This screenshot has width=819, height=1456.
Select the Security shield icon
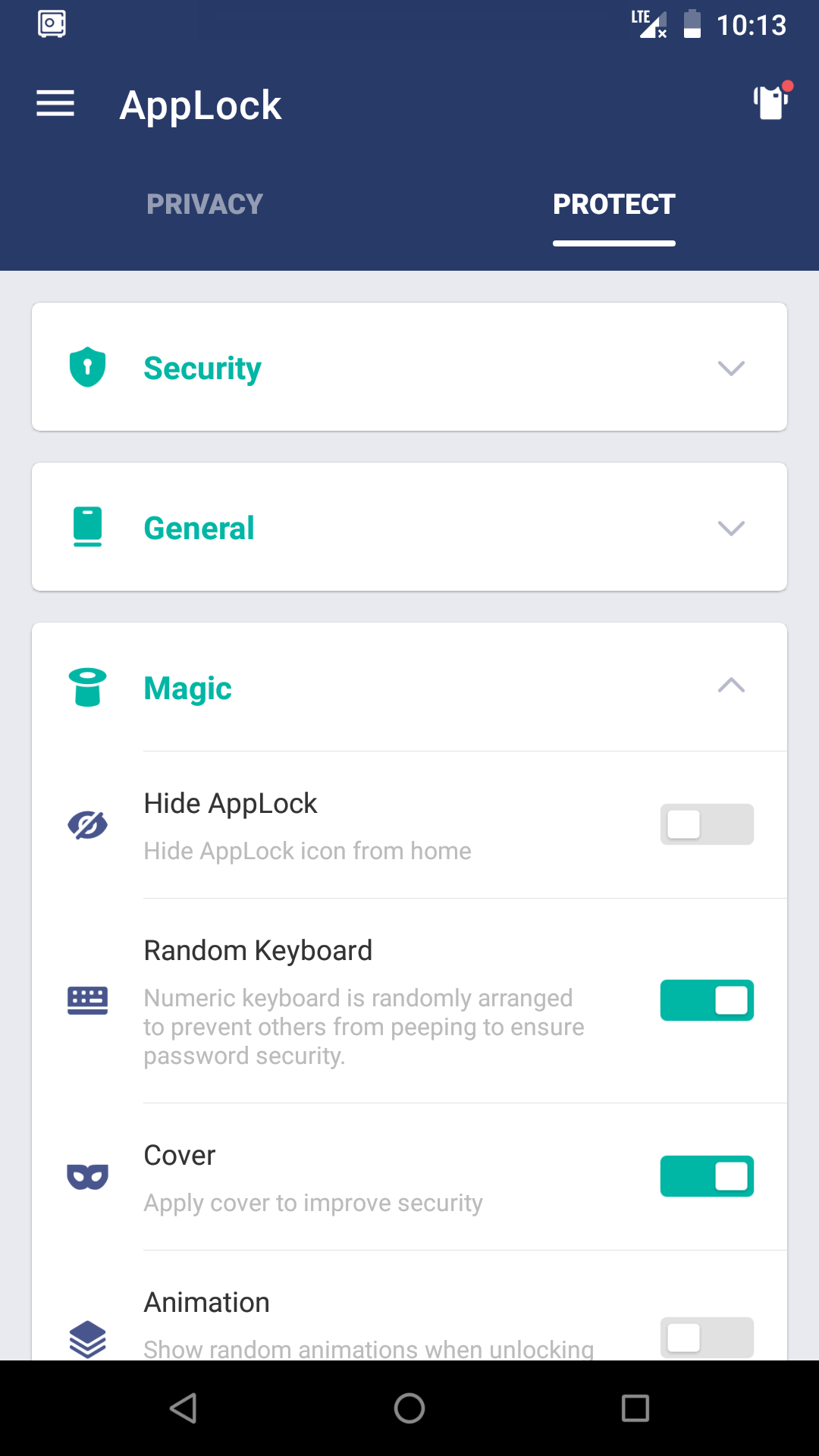coord(87,367)
